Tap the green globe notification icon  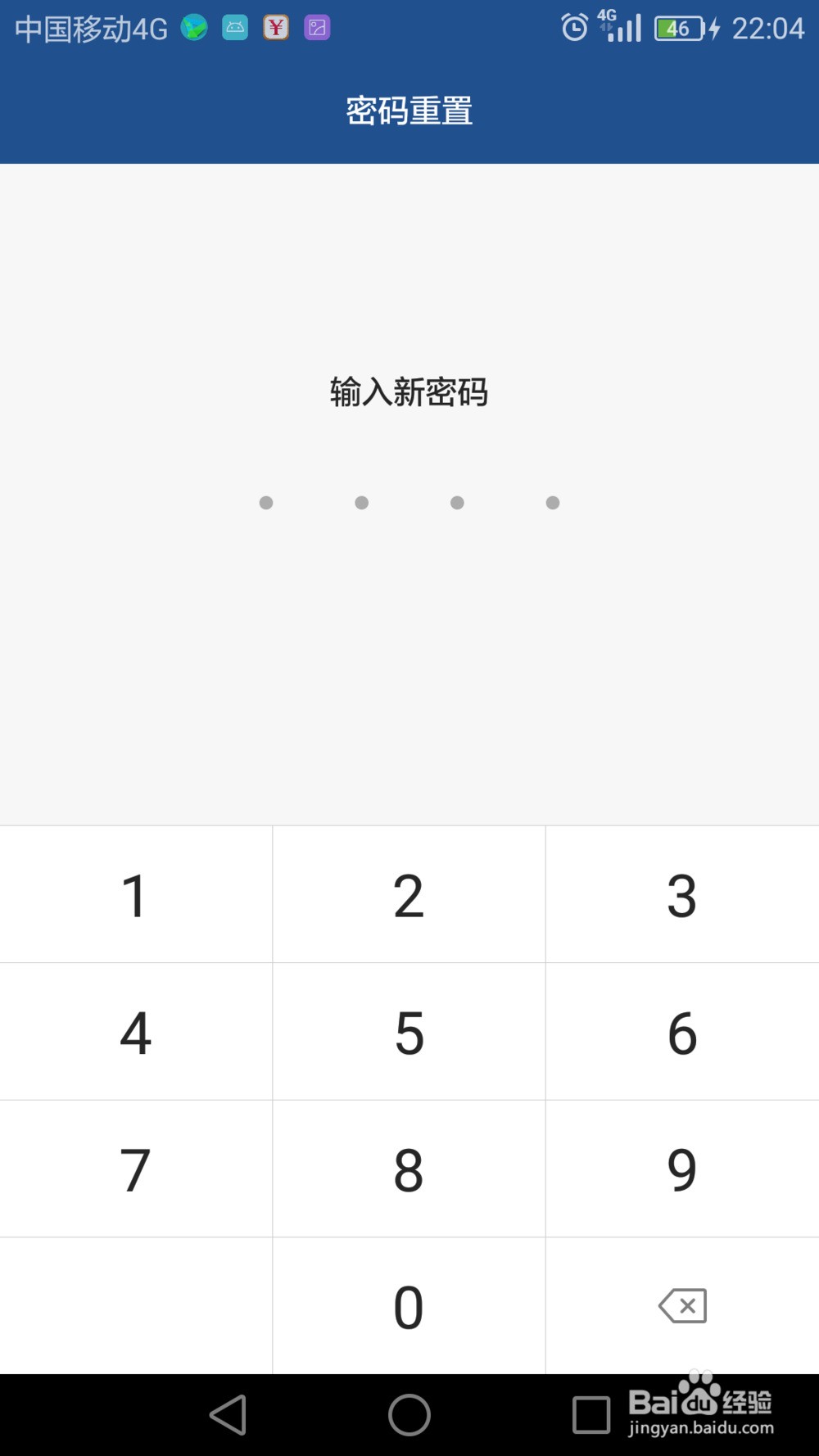(x=193, y=27)
